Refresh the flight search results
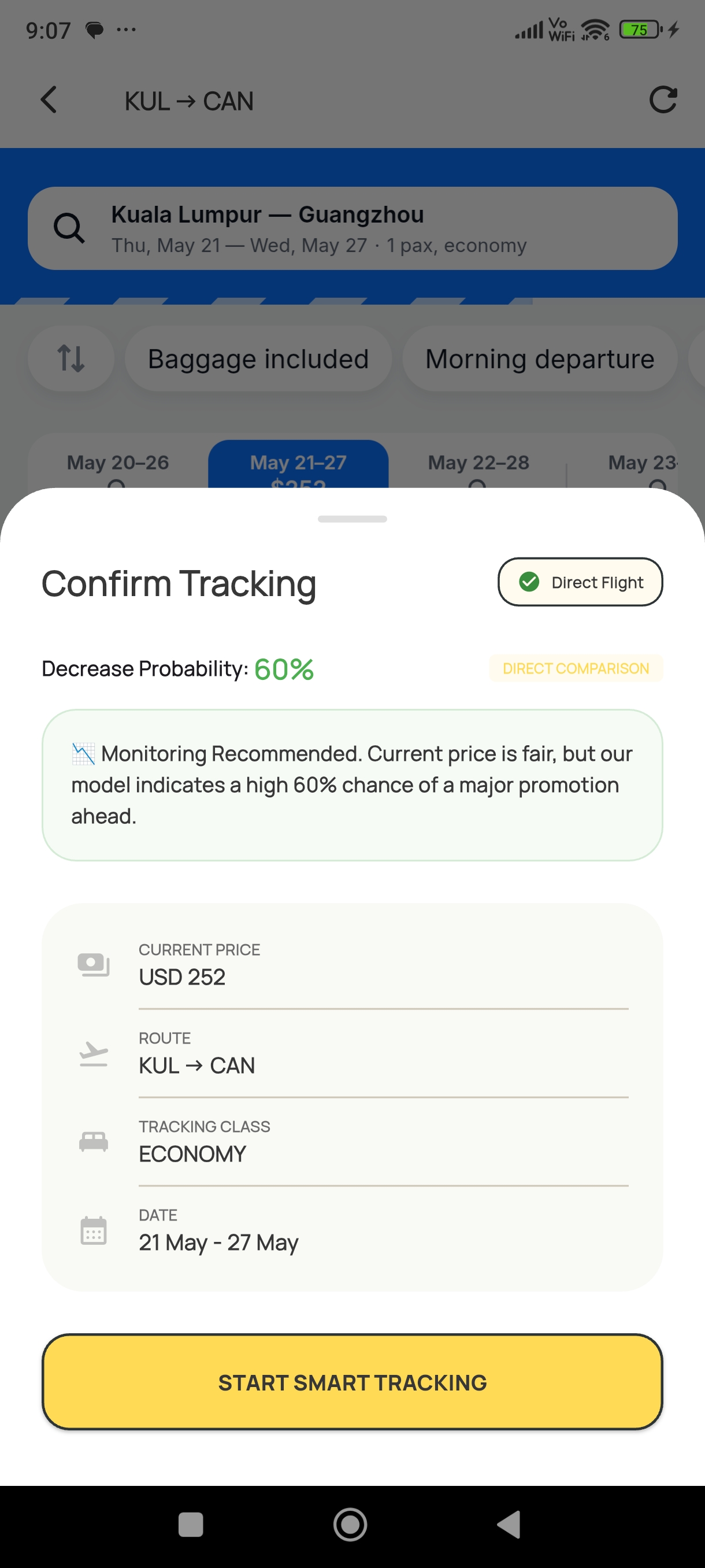The image size is (705, 1568). [663, 101]
